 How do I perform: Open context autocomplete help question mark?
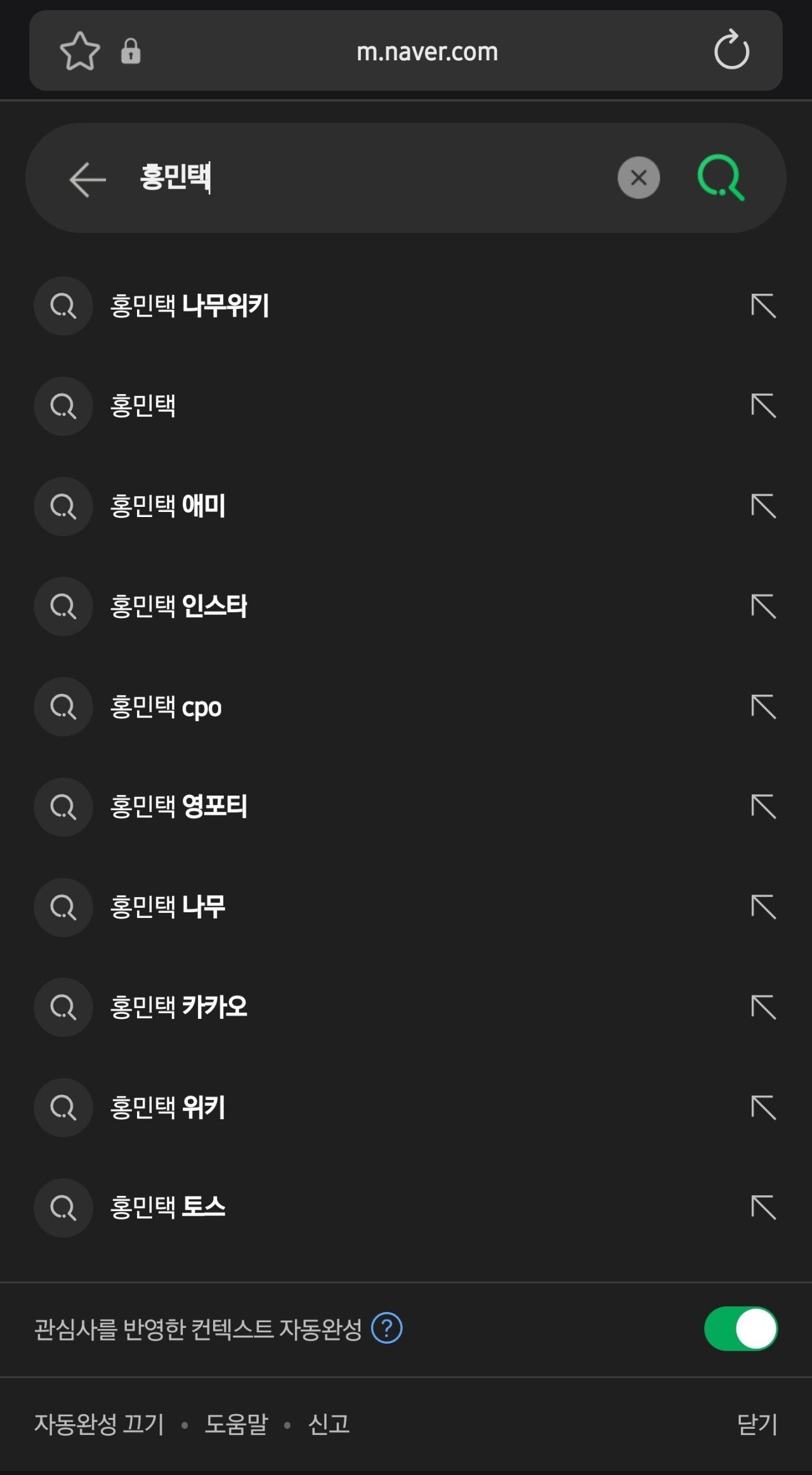pos(386,1328)
